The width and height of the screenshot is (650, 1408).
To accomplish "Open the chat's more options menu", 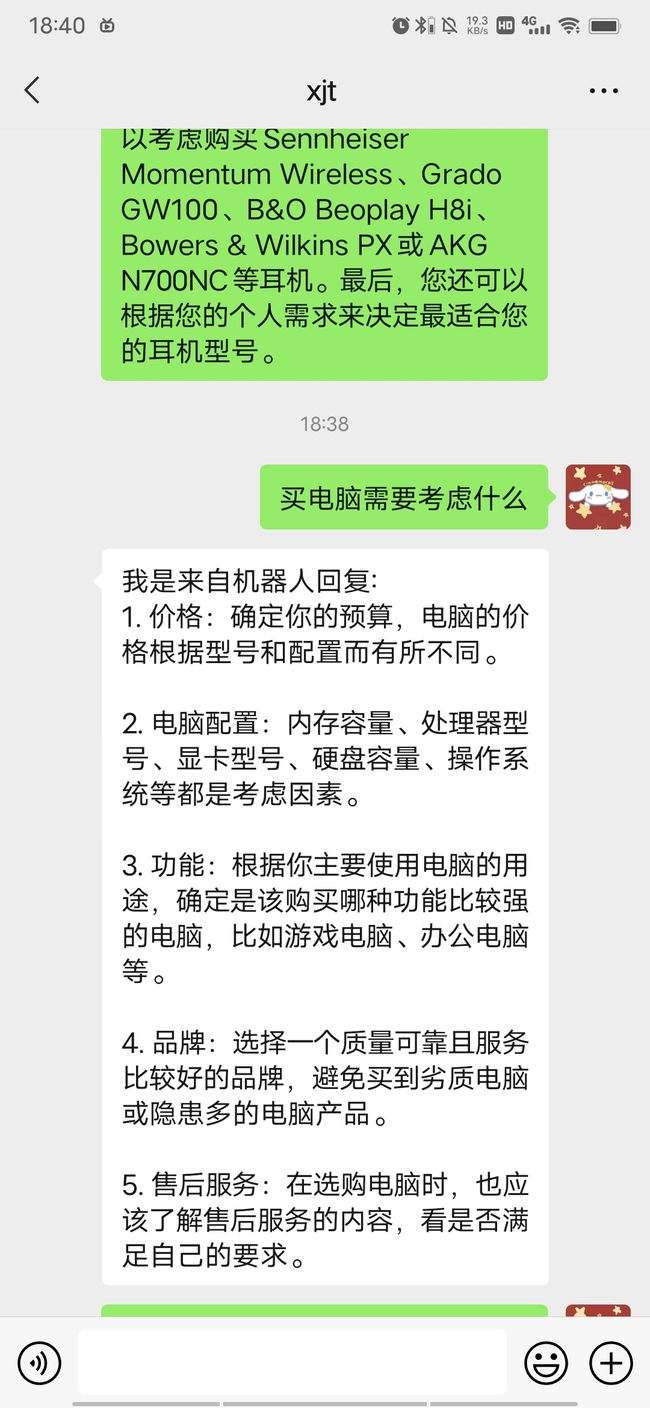I will 604,91.
